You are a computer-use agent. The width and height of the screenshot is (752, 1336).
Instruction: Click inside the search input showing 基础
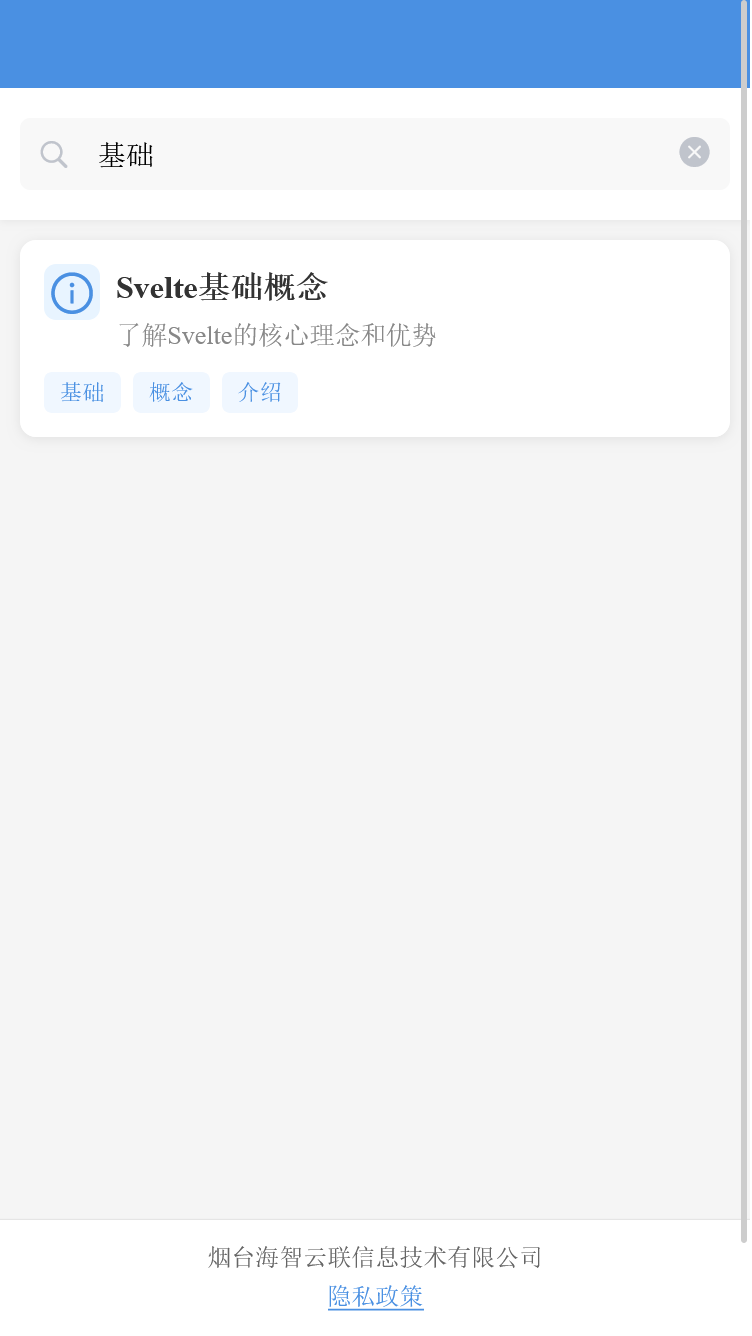(300, 153)
